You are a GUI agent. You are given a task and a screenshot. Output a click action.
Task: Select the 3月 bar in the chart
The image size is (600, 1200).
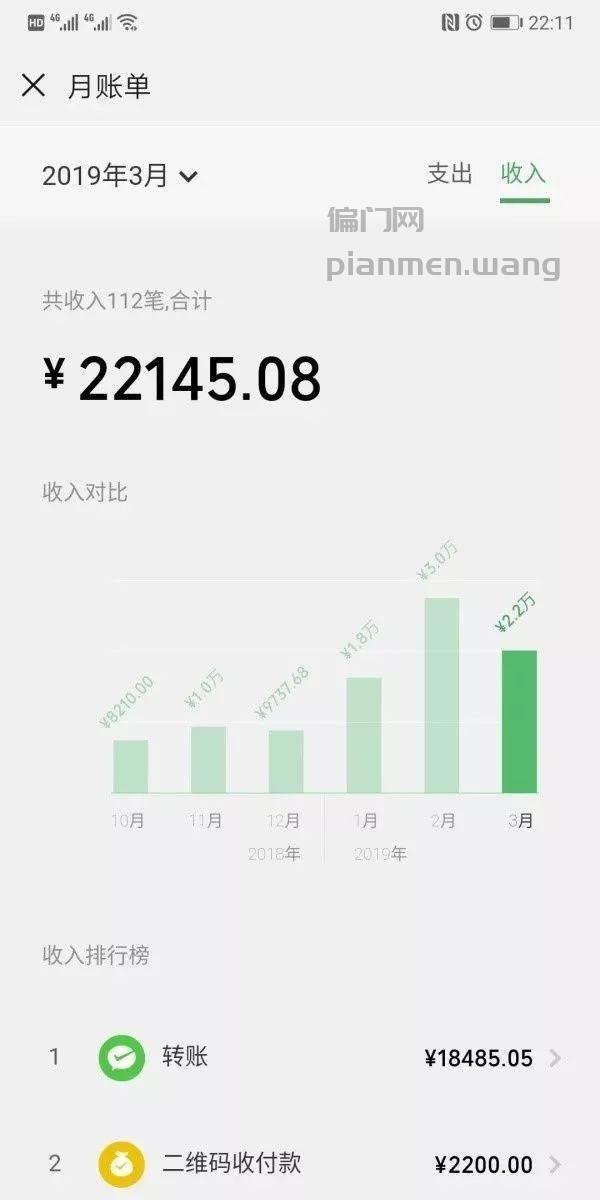(x=519, y=721)
